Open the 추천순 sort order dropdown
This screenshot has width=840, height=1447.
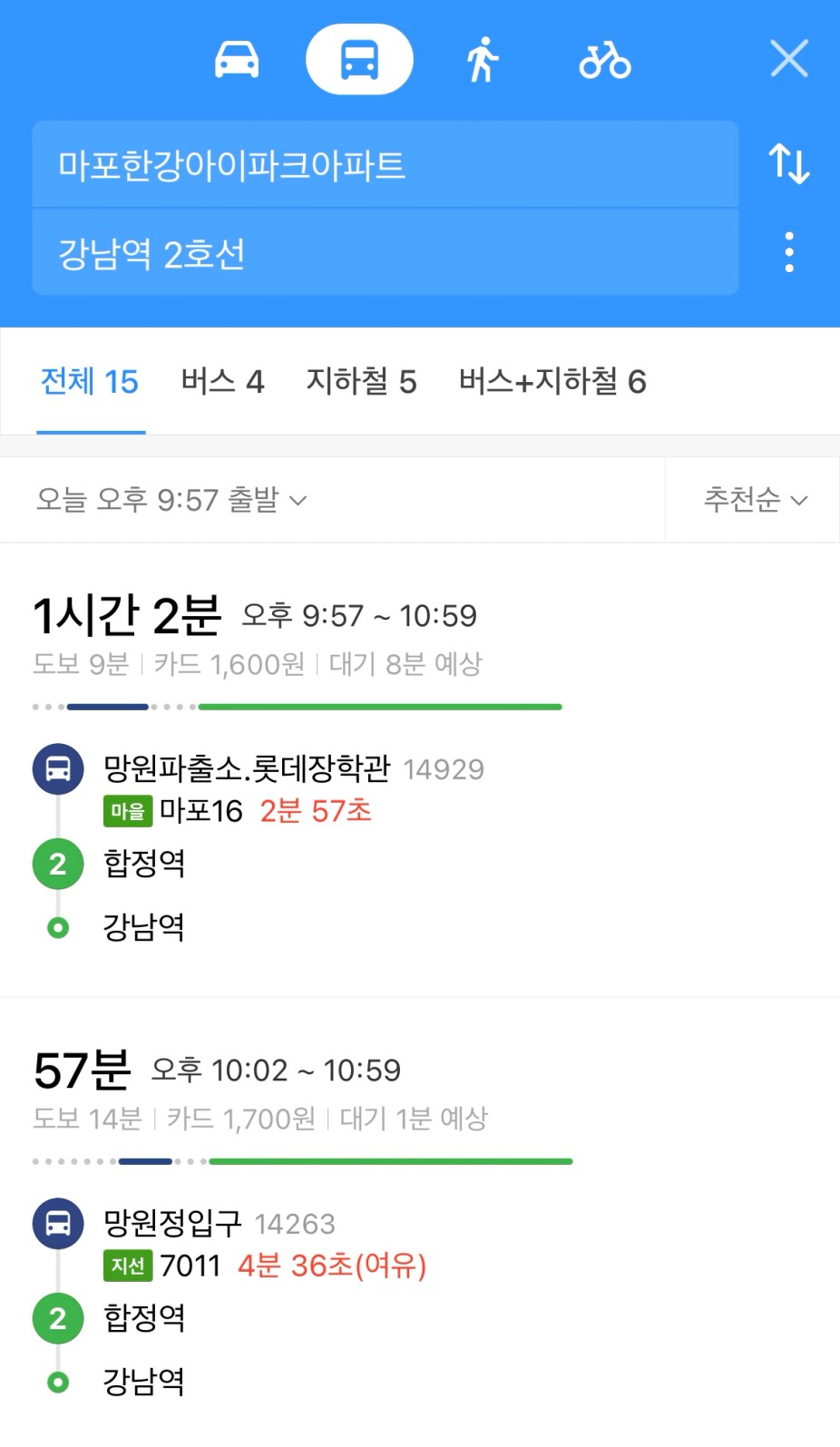755,500
